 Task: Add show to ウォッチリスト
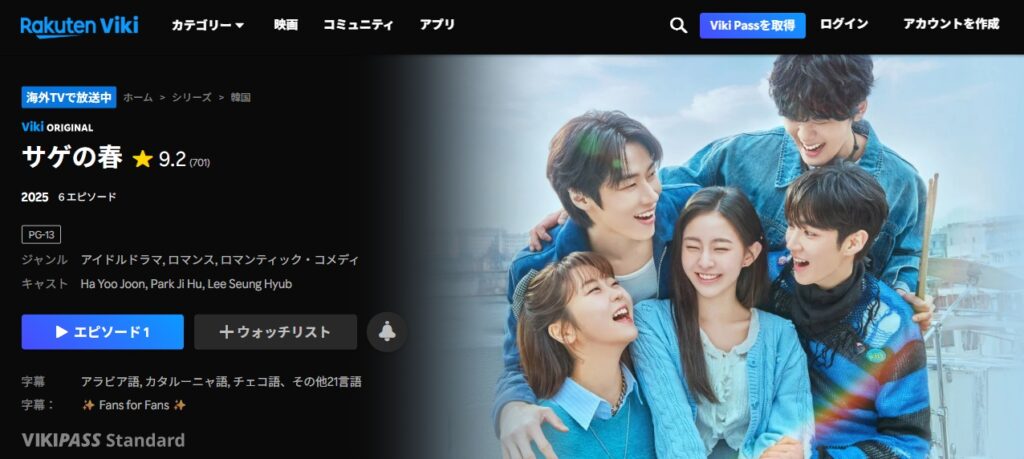[275, 332]
